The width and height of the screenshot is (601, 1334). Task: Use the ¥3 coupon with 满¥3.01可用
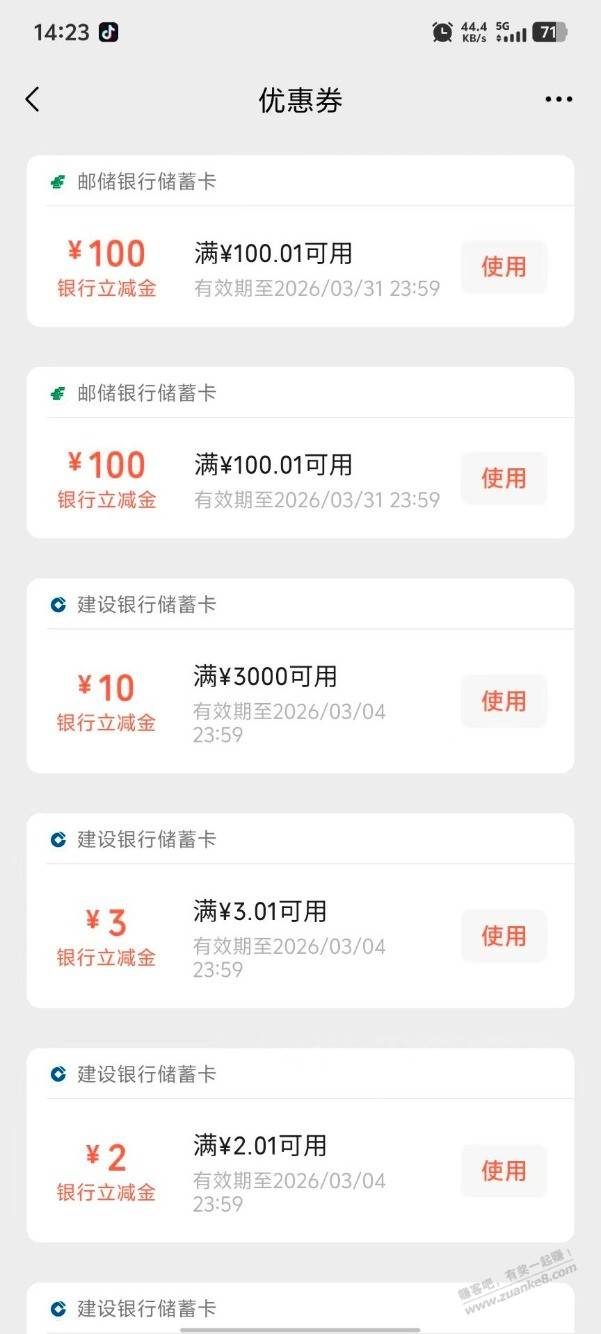pyautogui.click(x=503, y=936)
